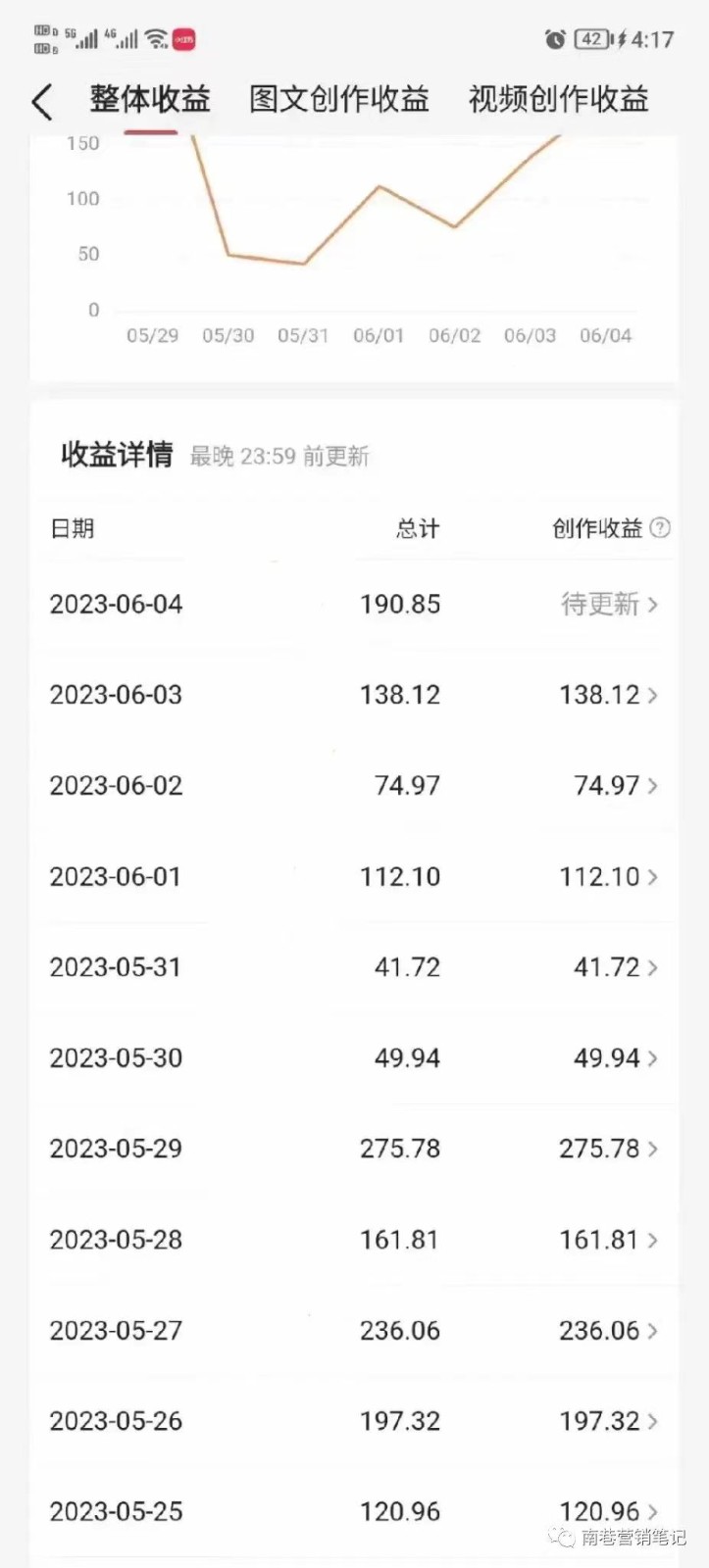
Task: Select the 整体收益 tab
Action: (149, 99)
